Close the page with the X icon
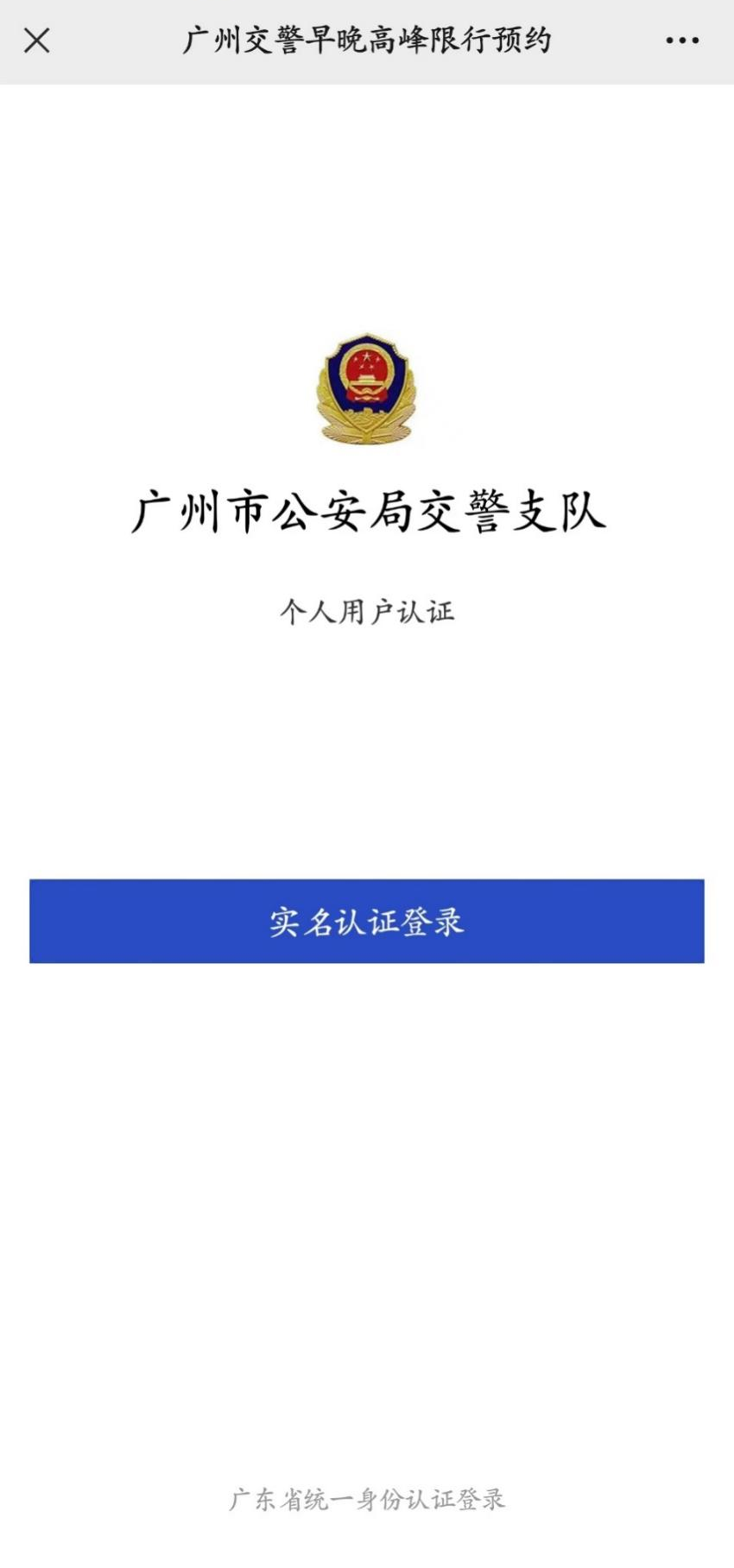Screen dimensions: 734x1568 37,40
